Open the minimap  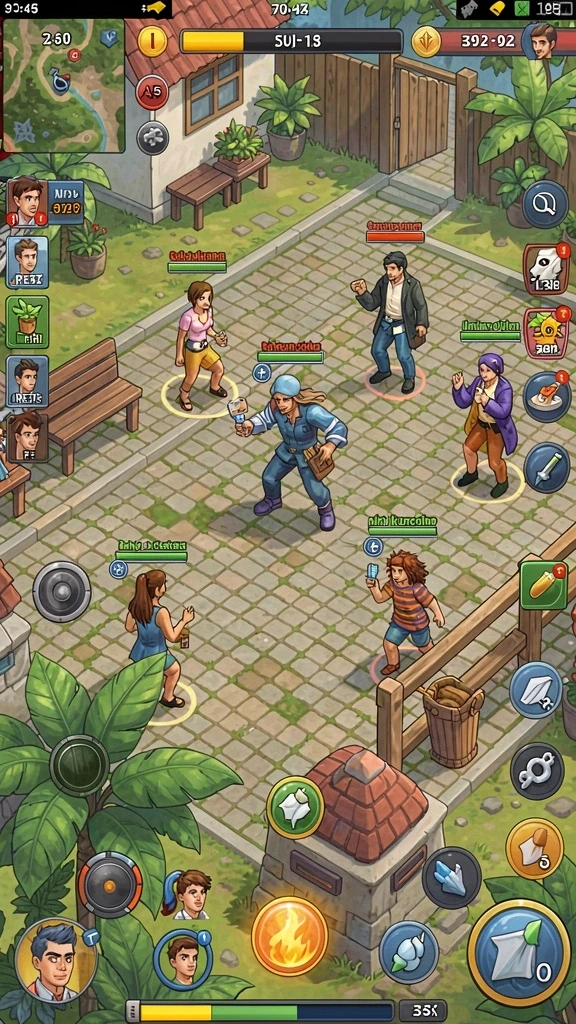pyautogui.click(x=63, y=86)
